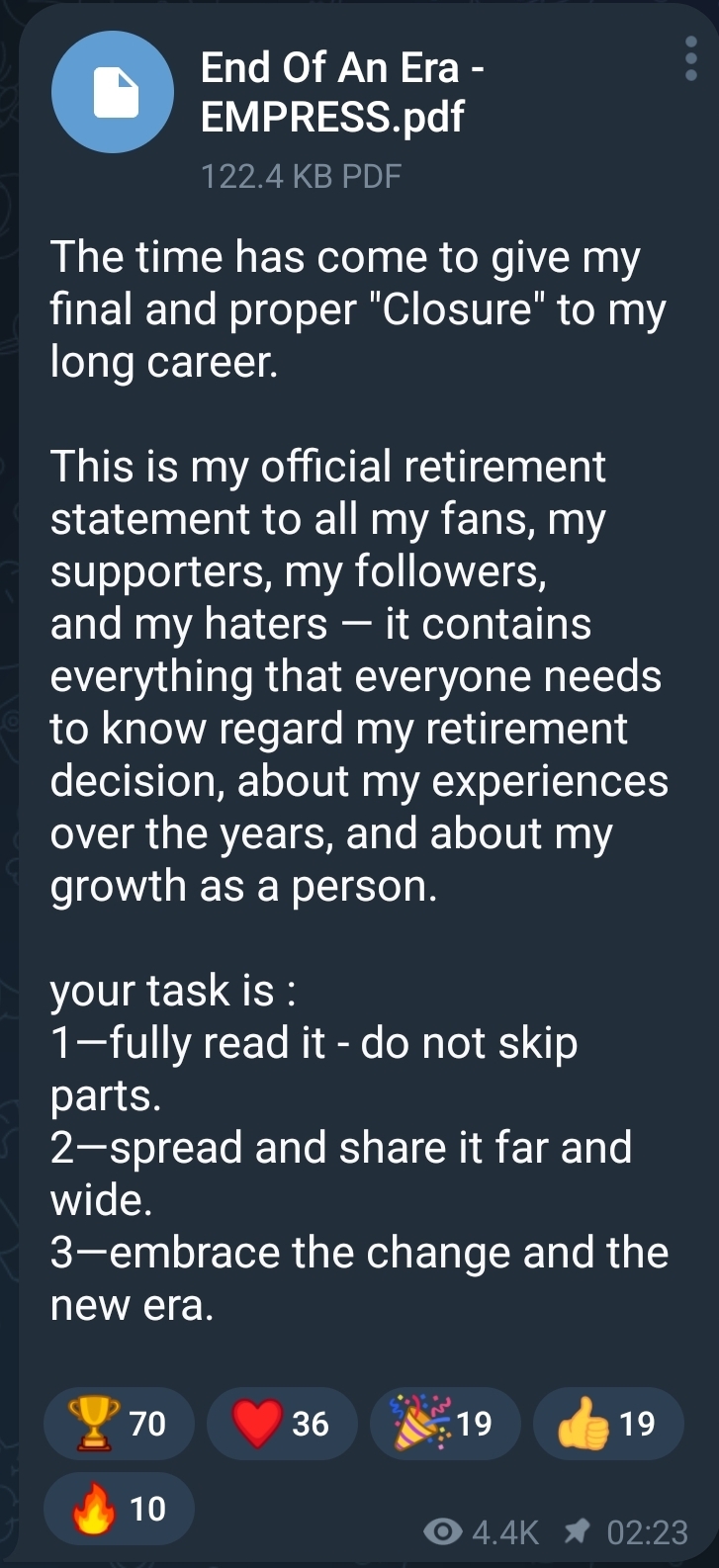React with the trophy emoji
The width and height of the screenshot is (719, 1568).
tap(119, 1424)
